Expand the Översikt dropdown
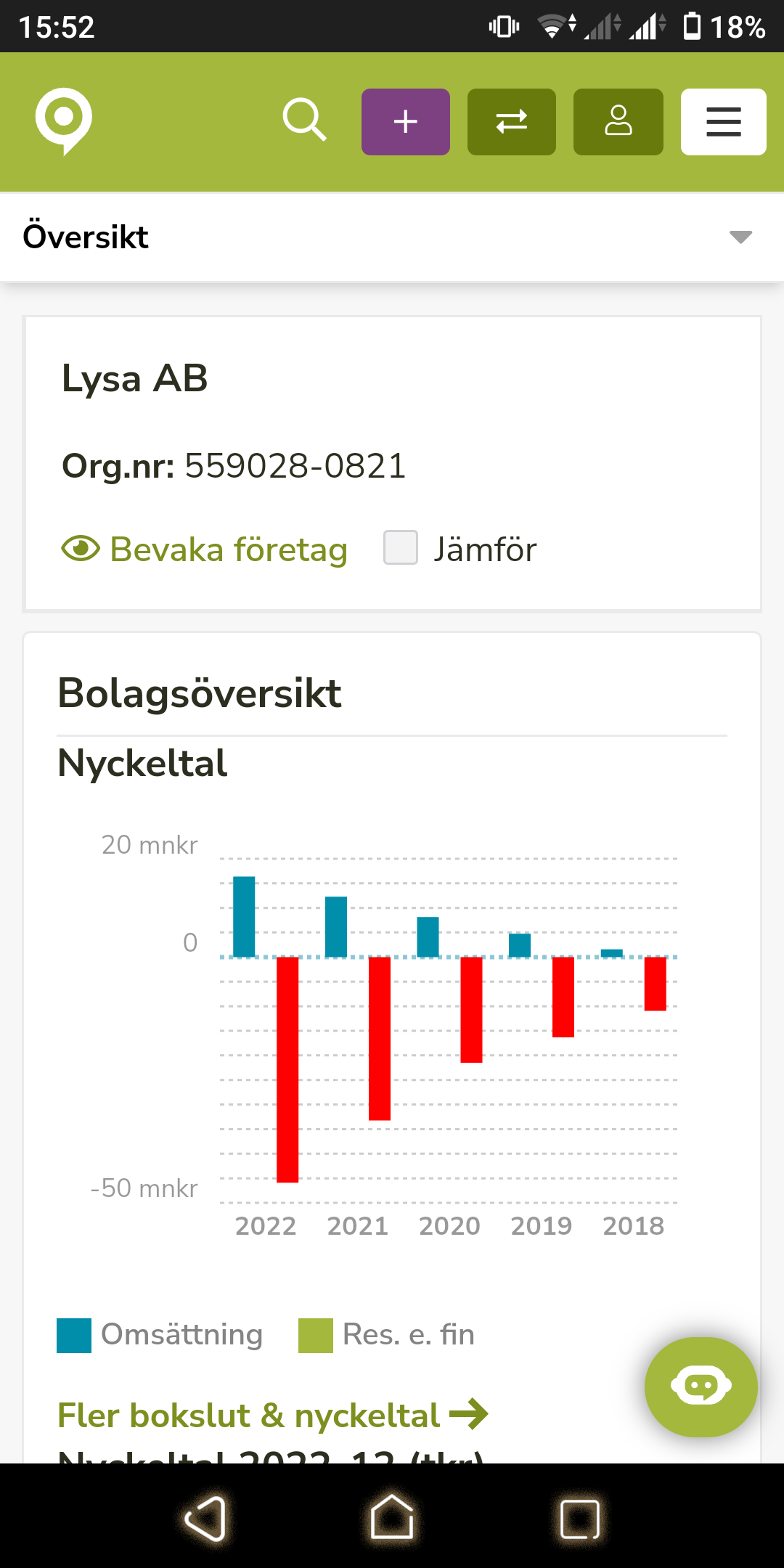This screenshot has width=784, height=1568. click(x=740, y=237)
